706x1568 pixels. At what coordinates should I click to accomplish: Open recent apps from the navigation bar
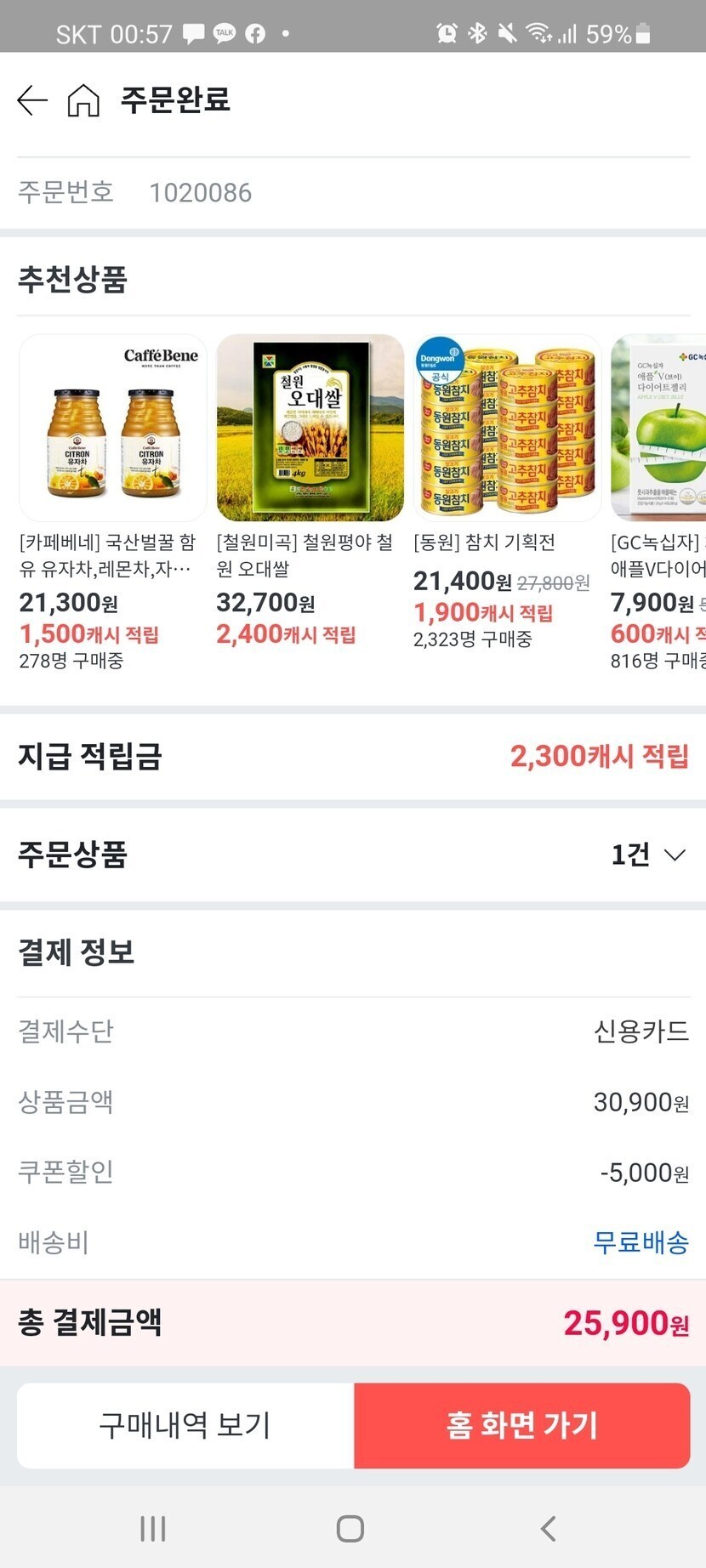click(x=153, y=1529)
